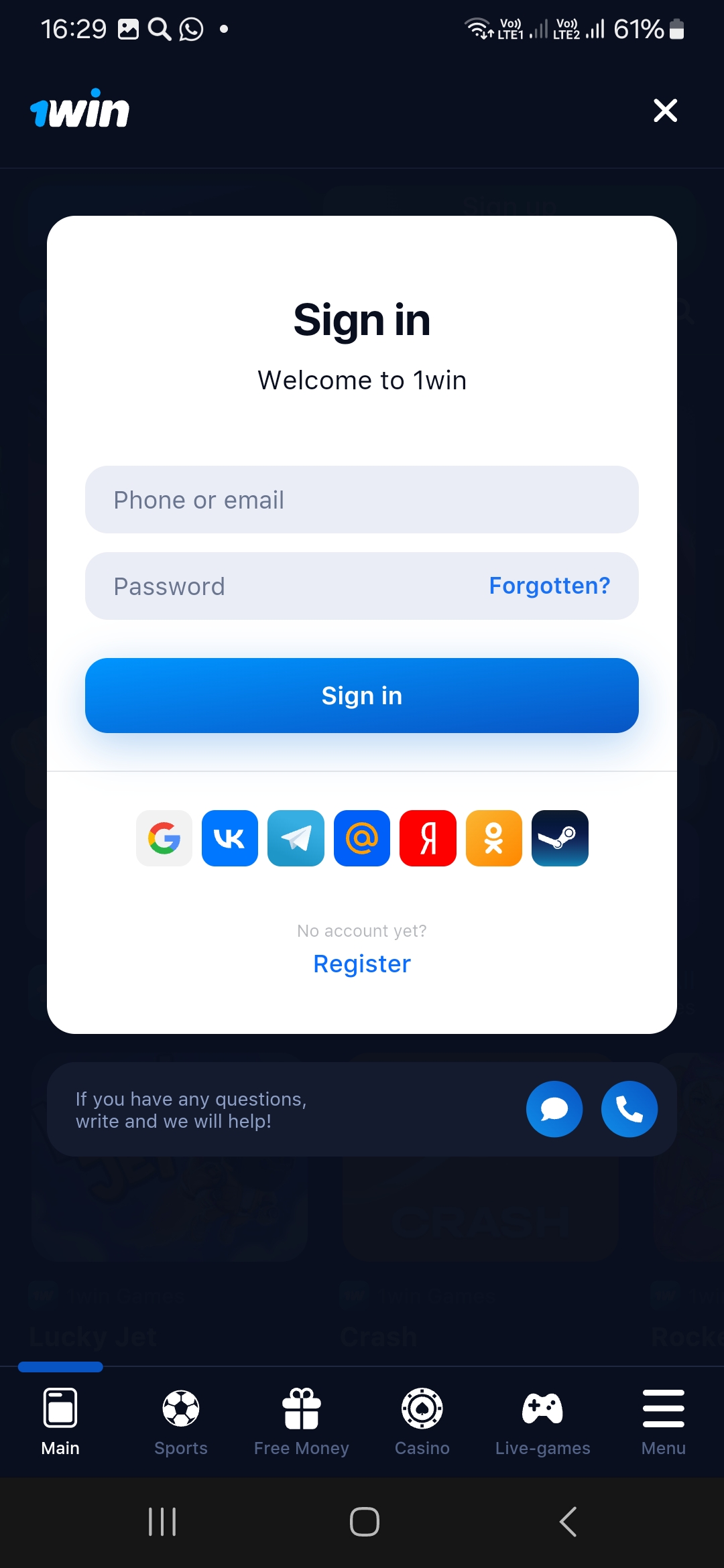Focus the Phone or email field
724x1568 pixels.
362,500
